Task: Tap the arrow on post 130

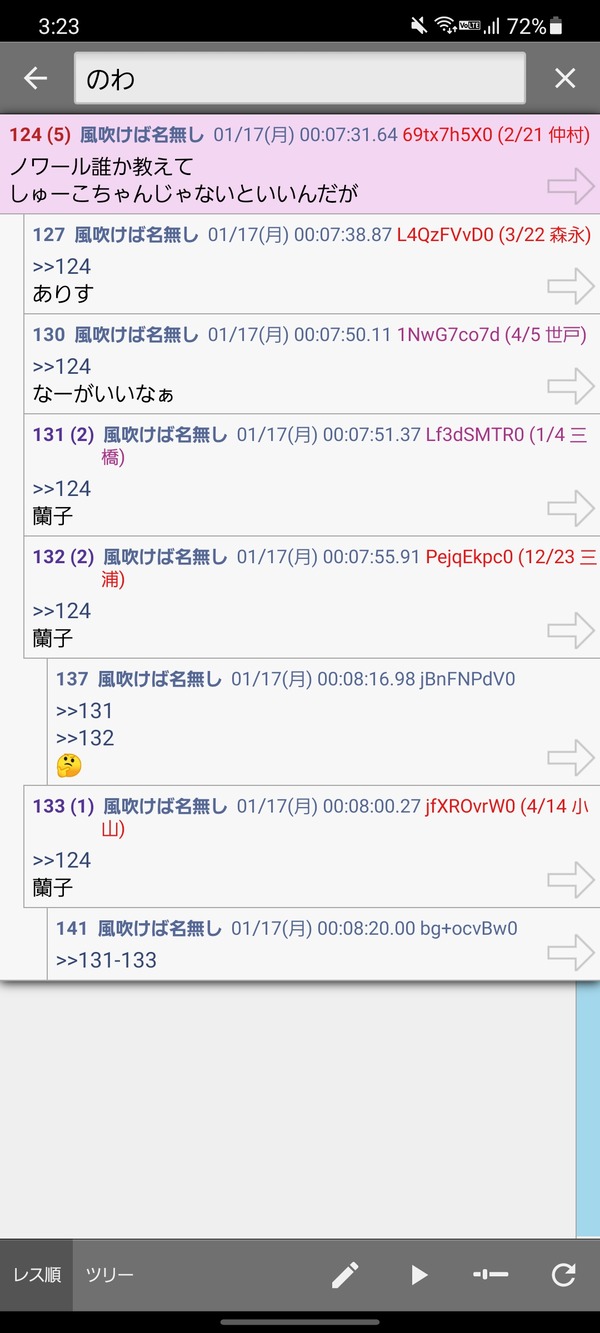Action: point(571,386)
